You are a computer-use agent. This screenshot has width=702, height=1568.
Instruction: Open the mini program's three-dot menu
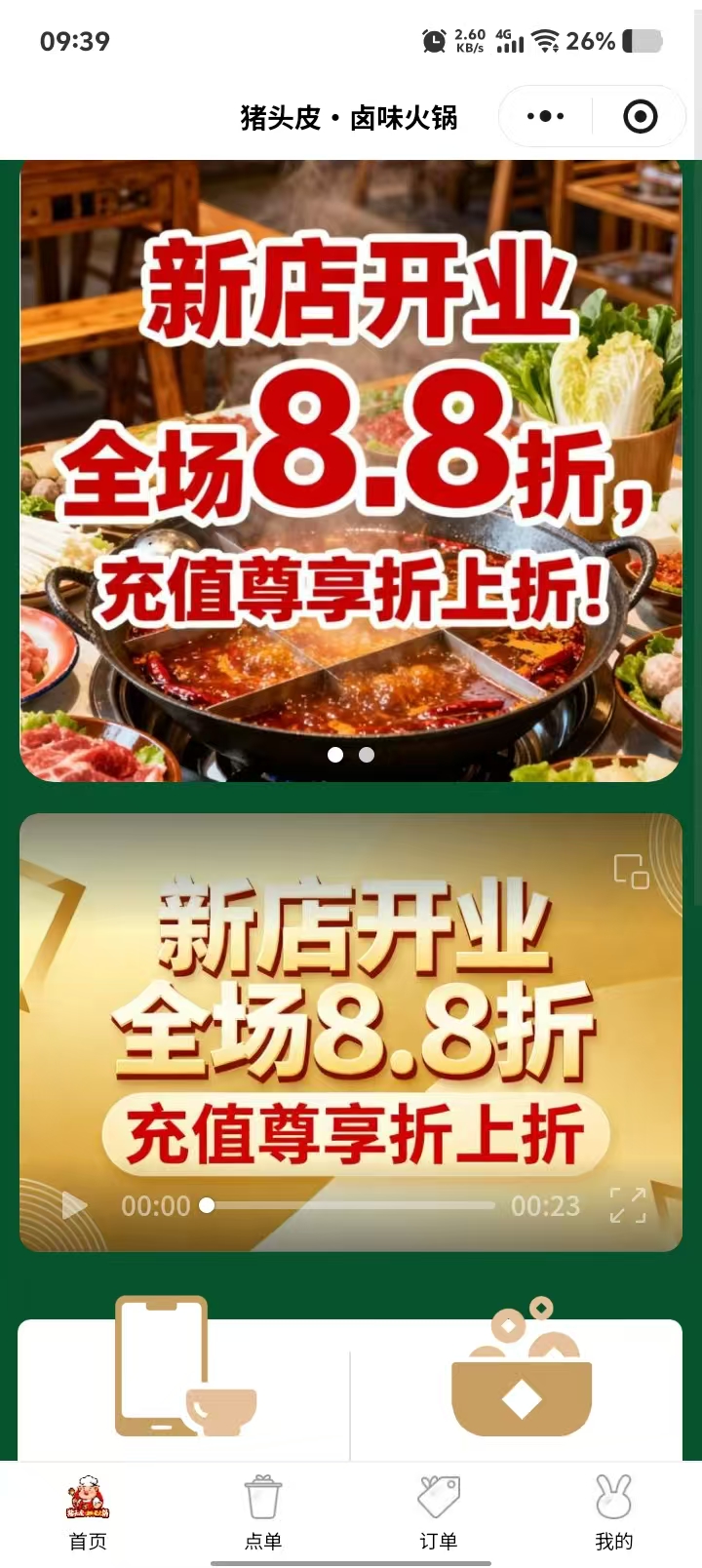click(545, 117)
